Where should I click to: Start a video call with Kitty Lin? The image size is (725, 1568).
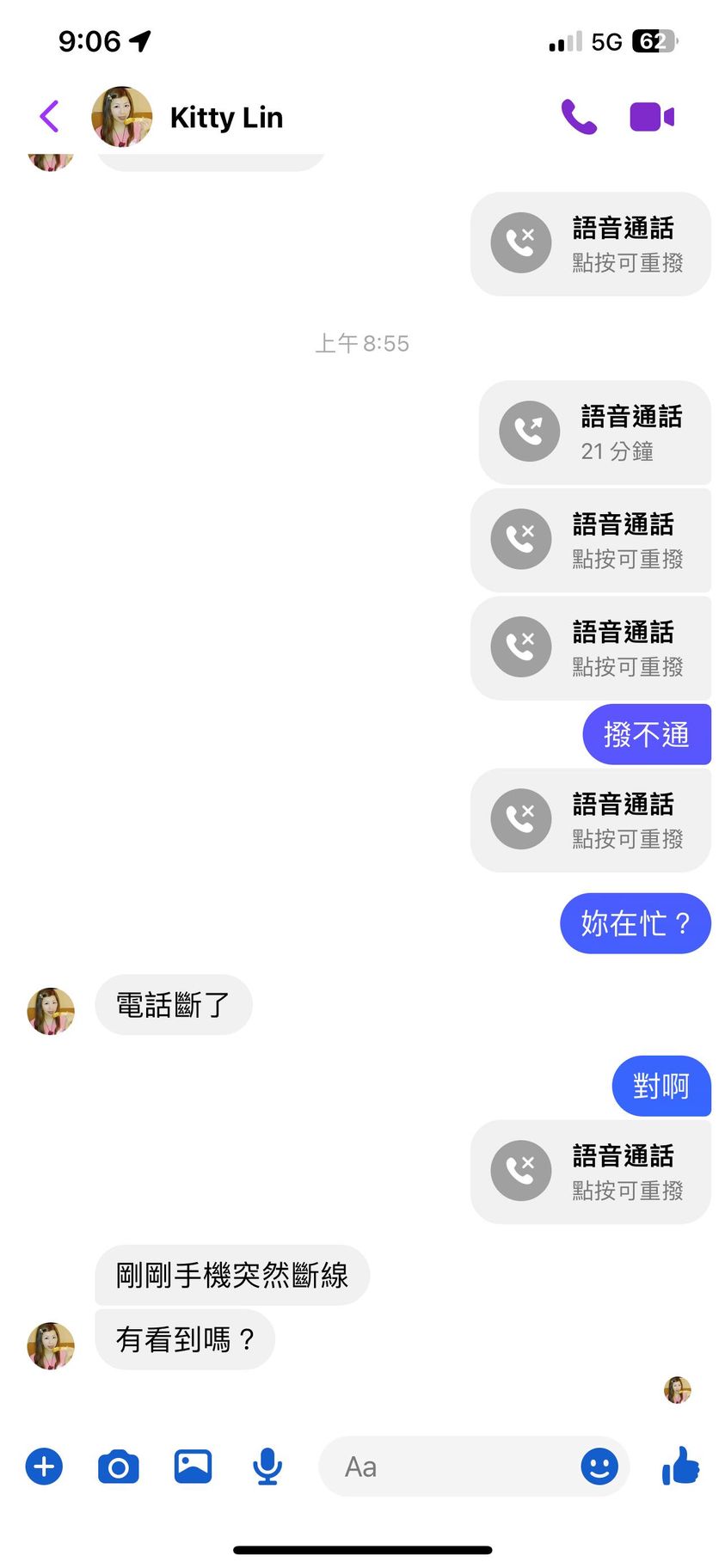pos(652,116)
